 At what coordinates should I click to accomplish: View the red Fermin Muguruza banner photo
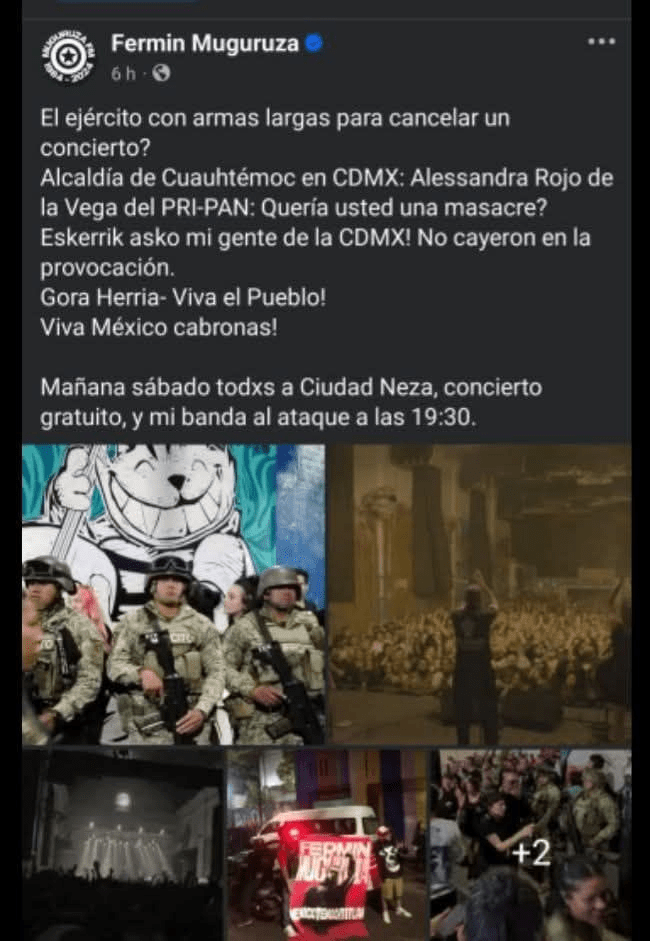[x=326, y=845]
